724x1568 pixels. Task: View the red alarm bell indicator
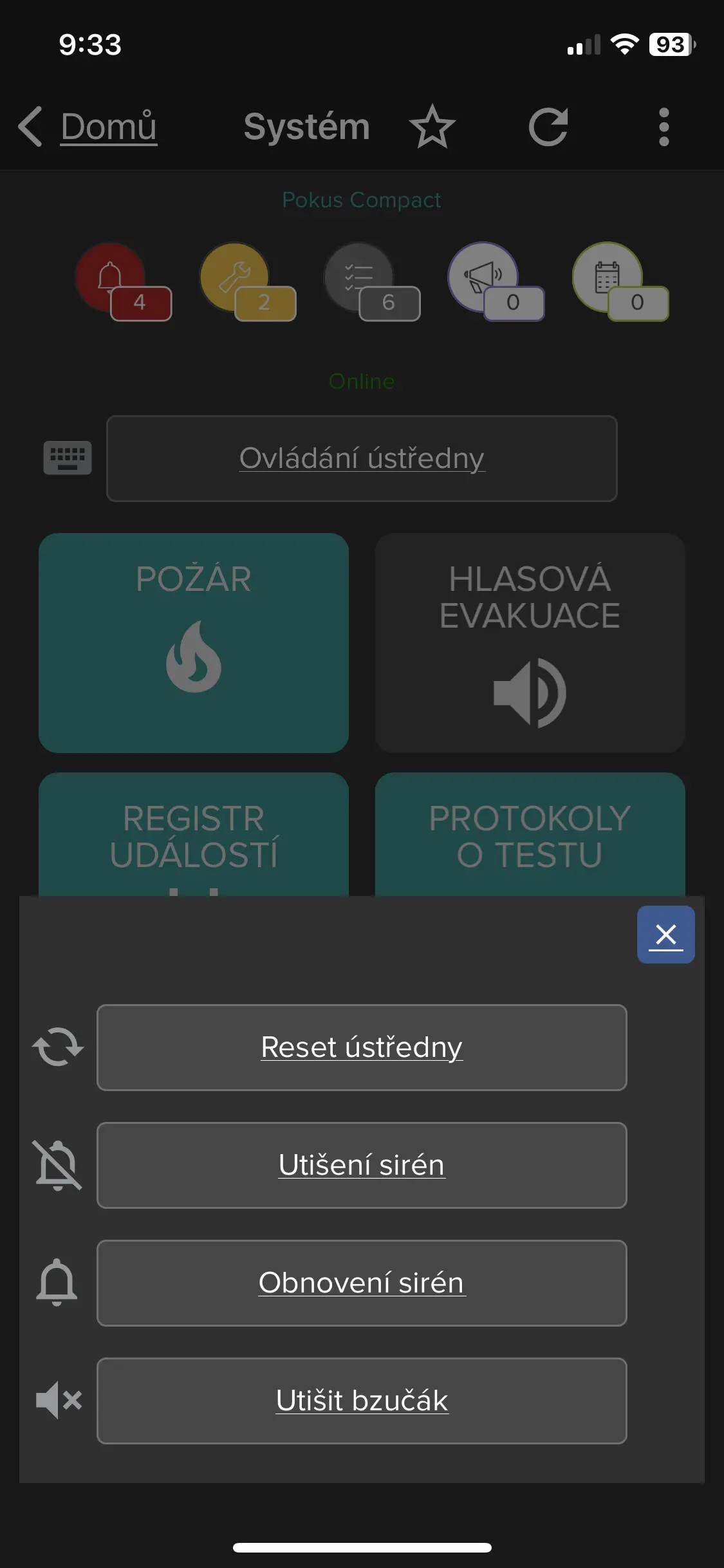(124, 281)
